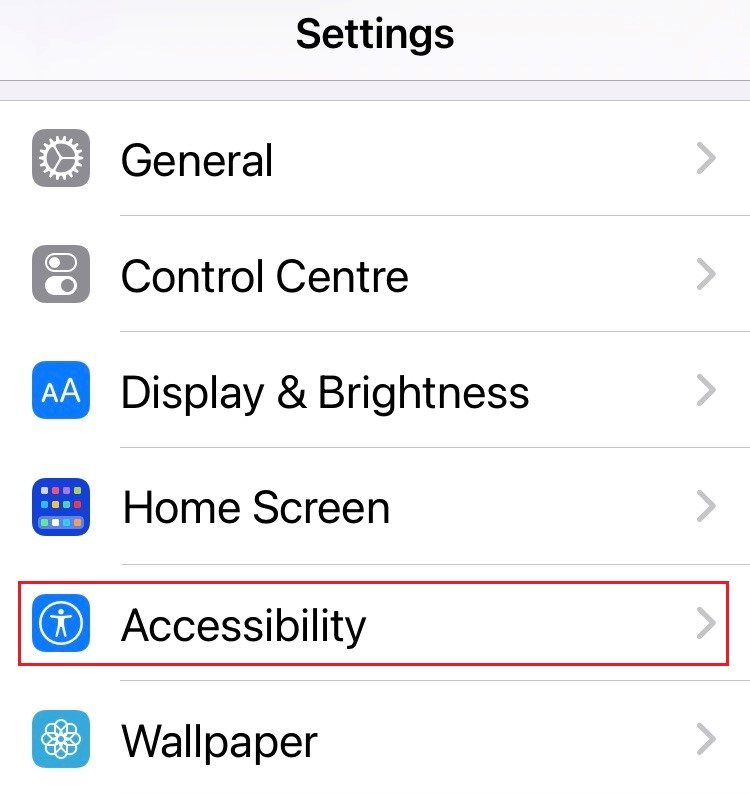Select the blue Accessibility figure icon
Image resolution: width=750 pixels, height=795 pixels.
coord(60,623)
